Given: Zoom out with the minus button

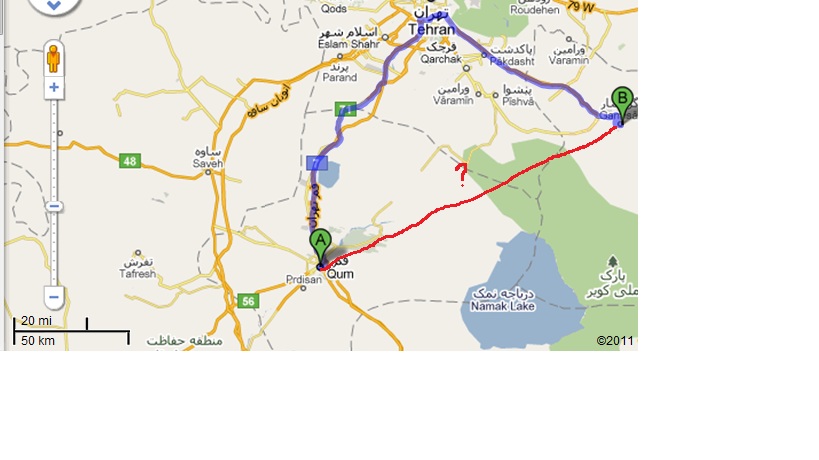Looking at the screenshot, I should click(54, 297).
